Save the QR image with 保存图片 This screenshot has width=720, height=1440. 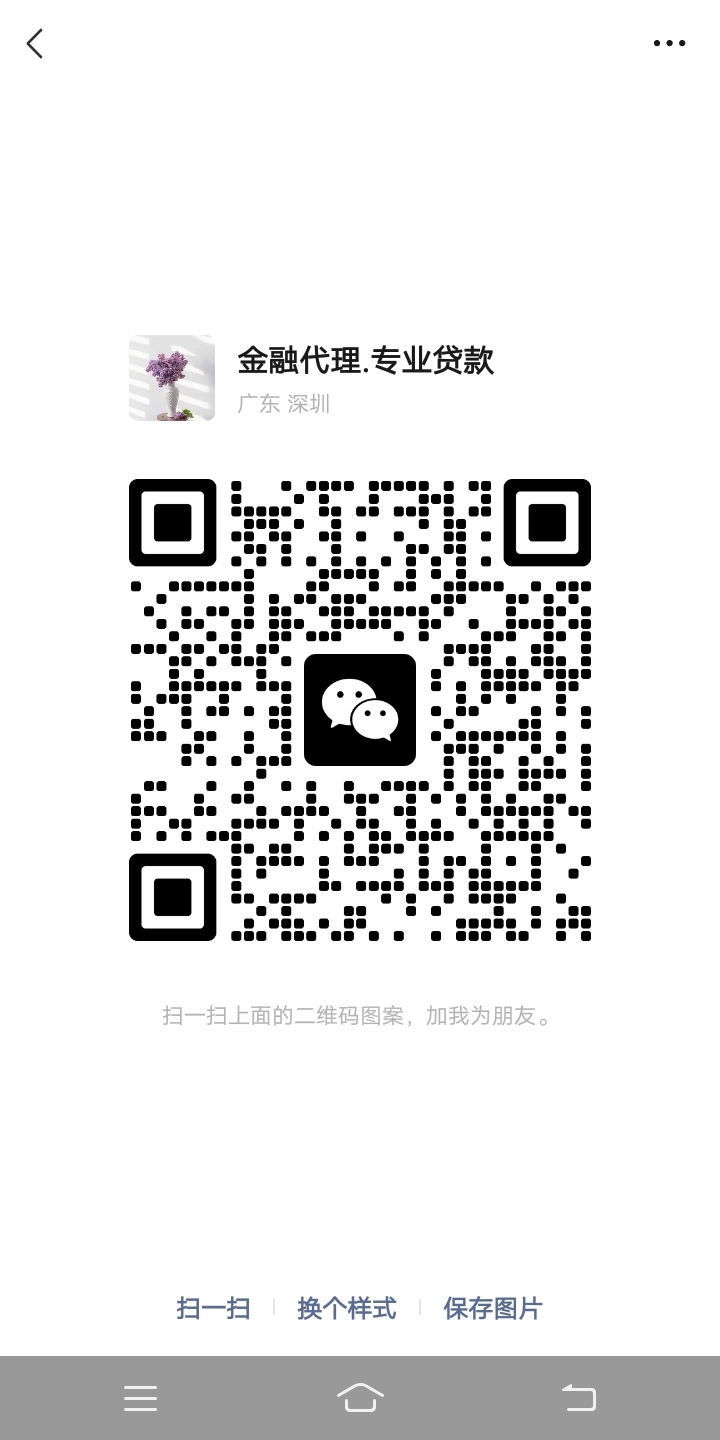click(x=493, y=1308)
